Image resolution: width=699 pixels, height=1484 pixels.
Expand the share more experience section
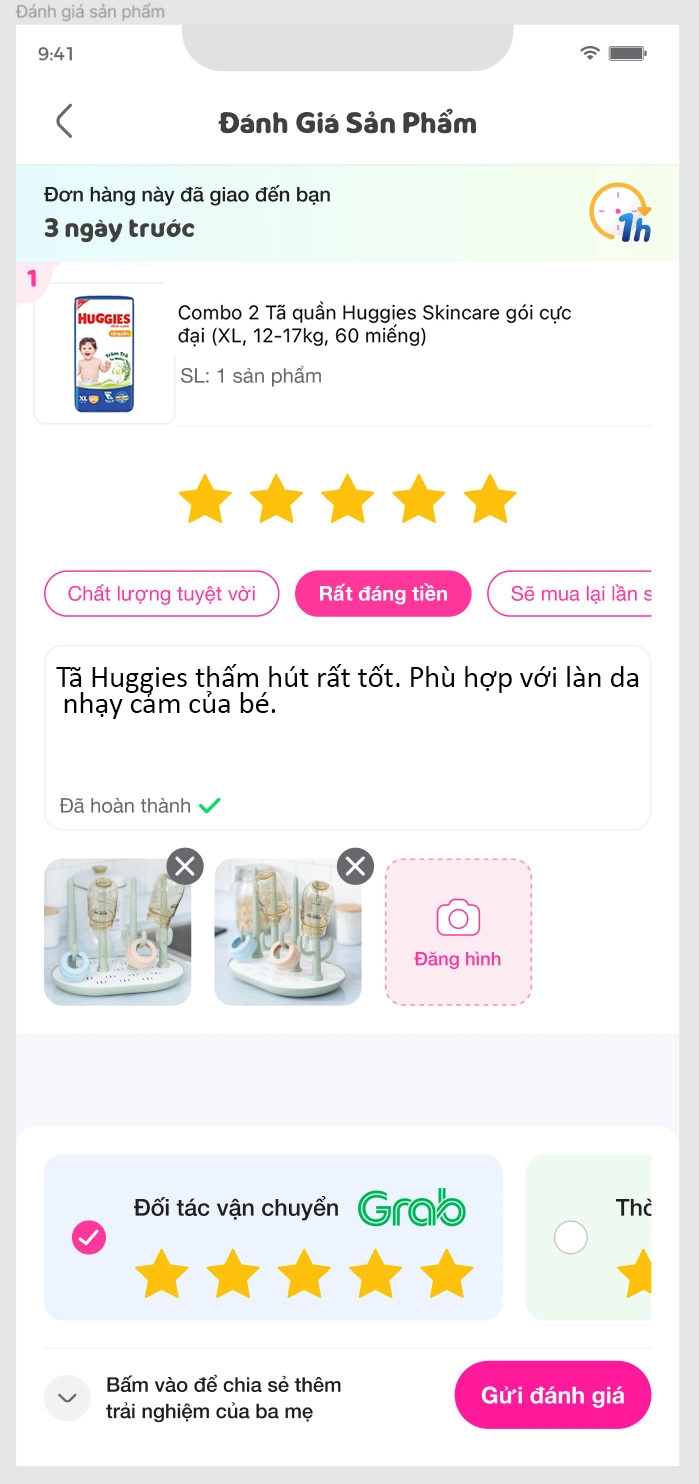pyautogui.click(x=67, y=1398)
